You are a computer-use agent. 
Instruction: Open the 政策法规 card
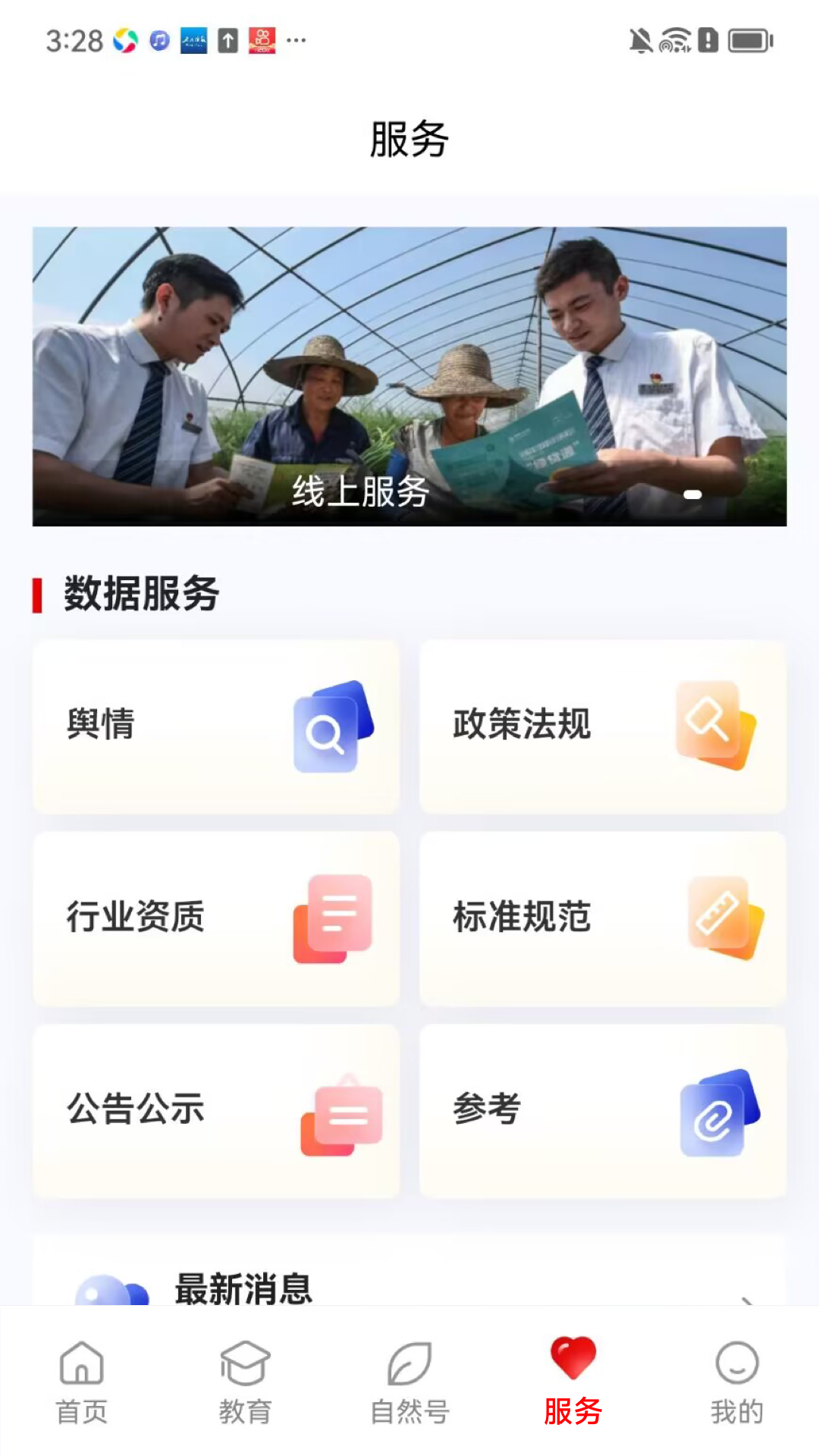pos(603,726)
